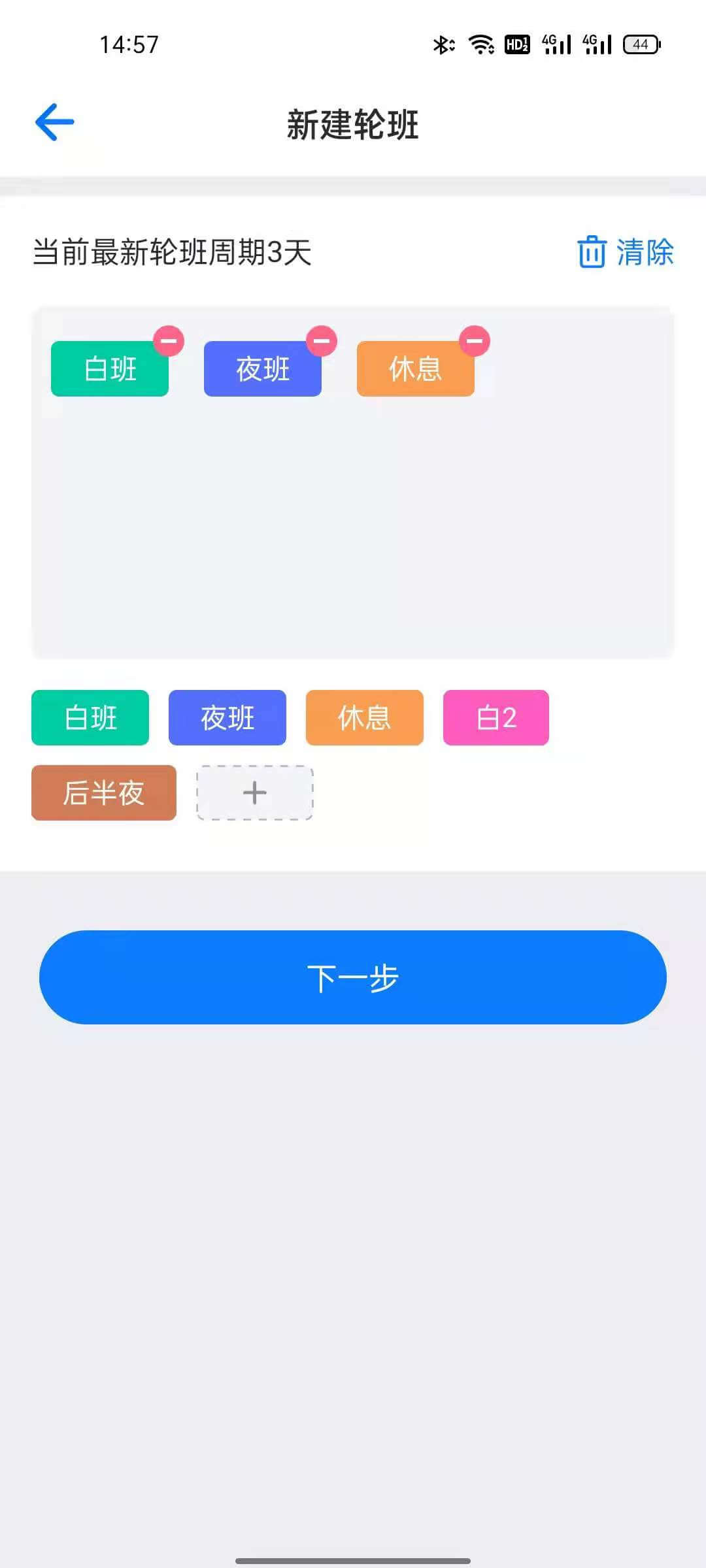Click the back arrow to exit 新建轮班
Screen dimensions: 706x1568
coord(55,123)
